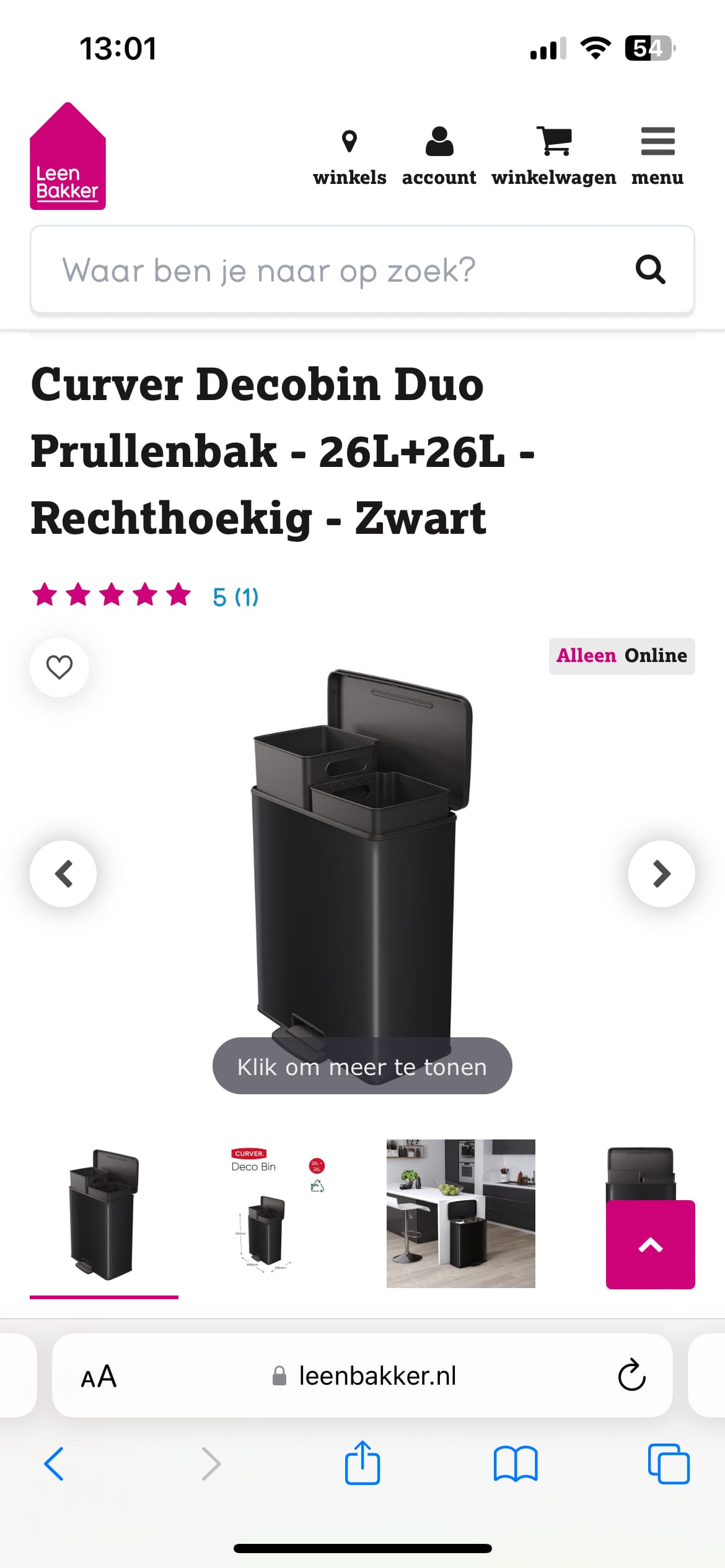Open the 5 (1) product reviews
725x1568 pixels.
point(235,597)
